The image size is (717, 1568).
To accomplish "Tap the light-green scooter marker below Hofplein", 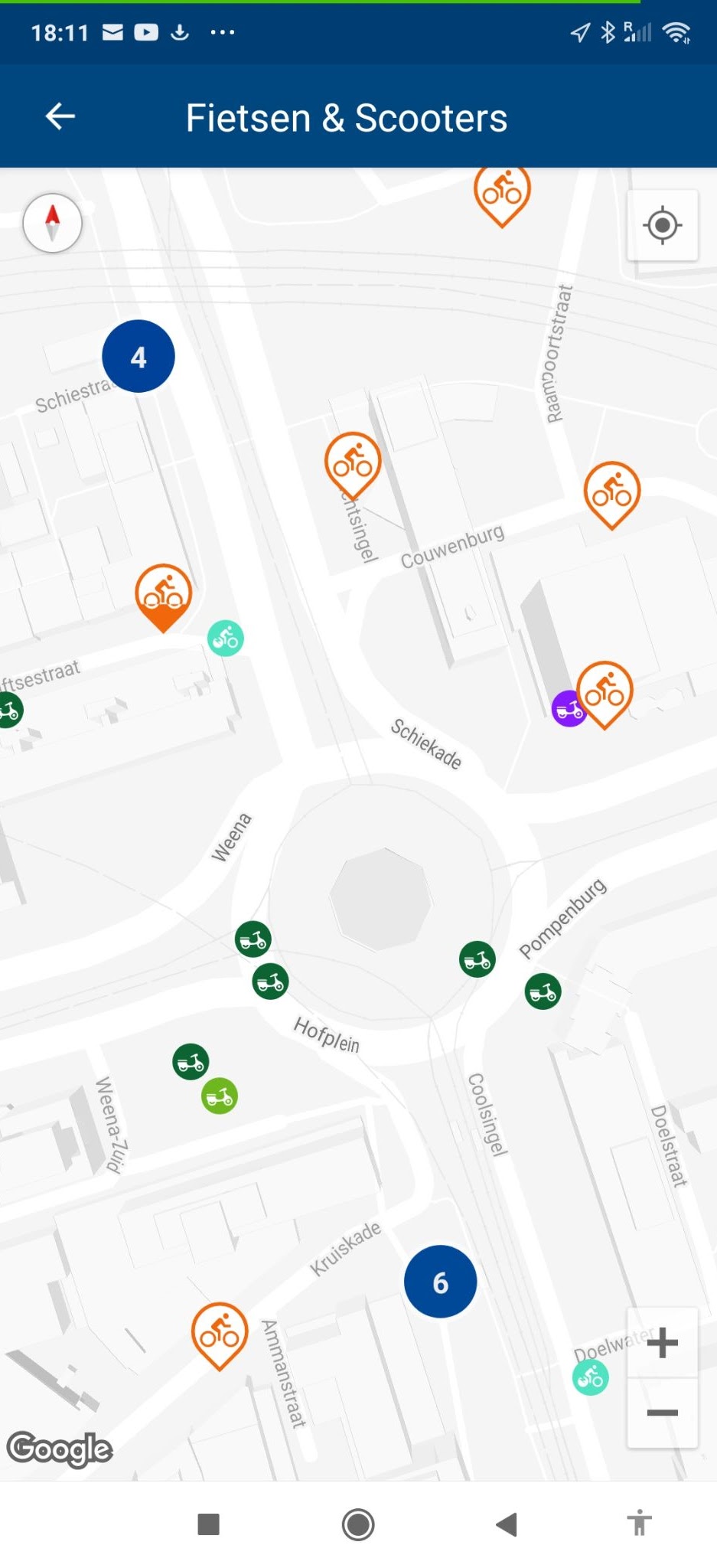I will [x=220, y=1096].
